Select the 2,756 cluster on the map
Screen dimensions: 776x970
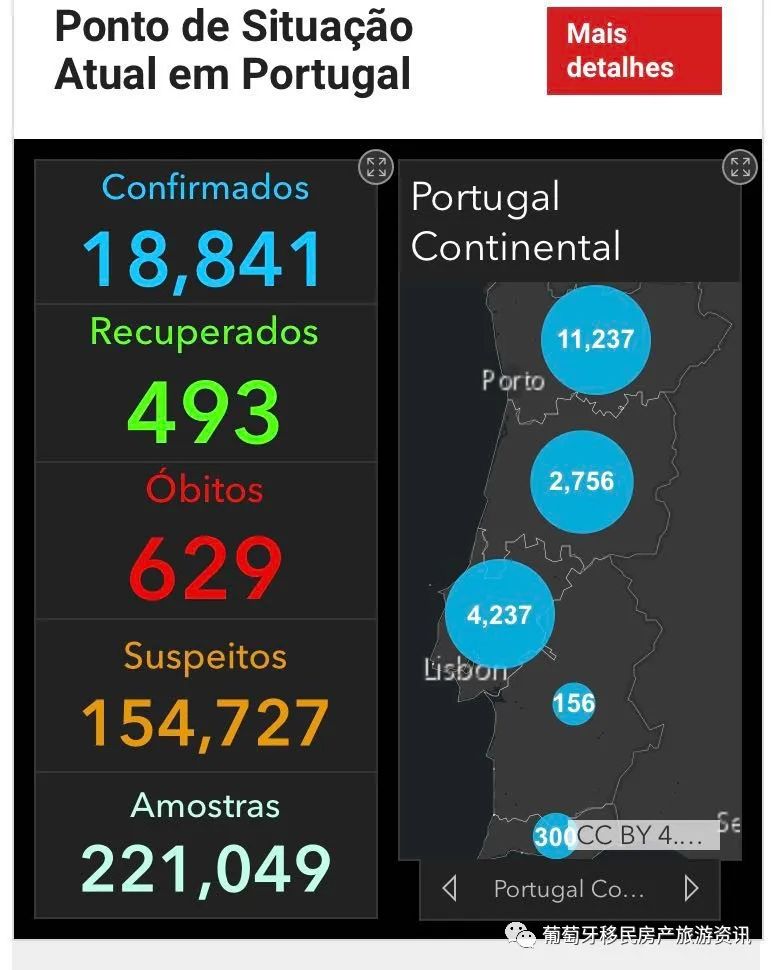581,481
